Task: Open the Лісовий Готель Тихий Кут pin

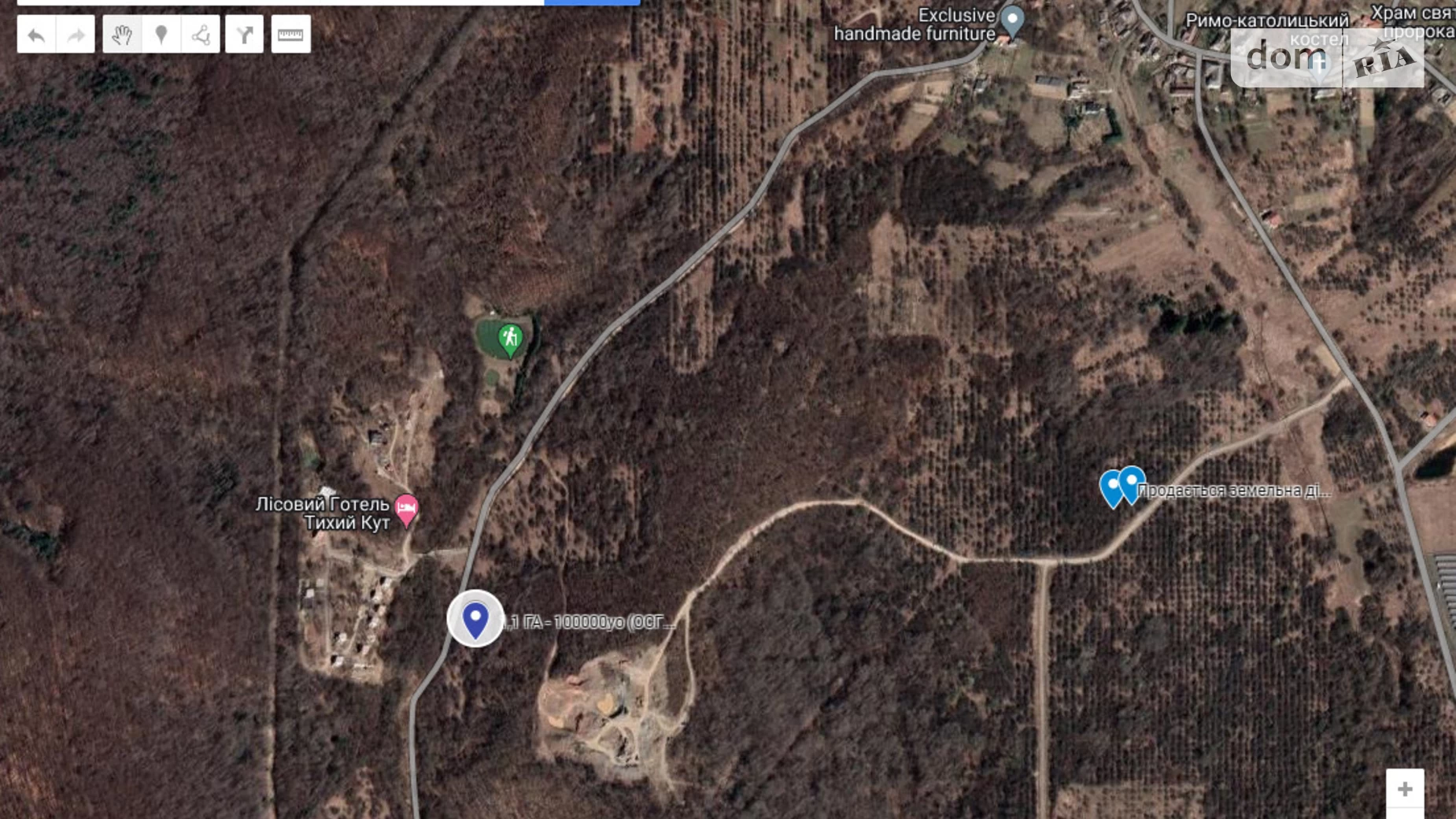Action: click(x=406, y=510)
